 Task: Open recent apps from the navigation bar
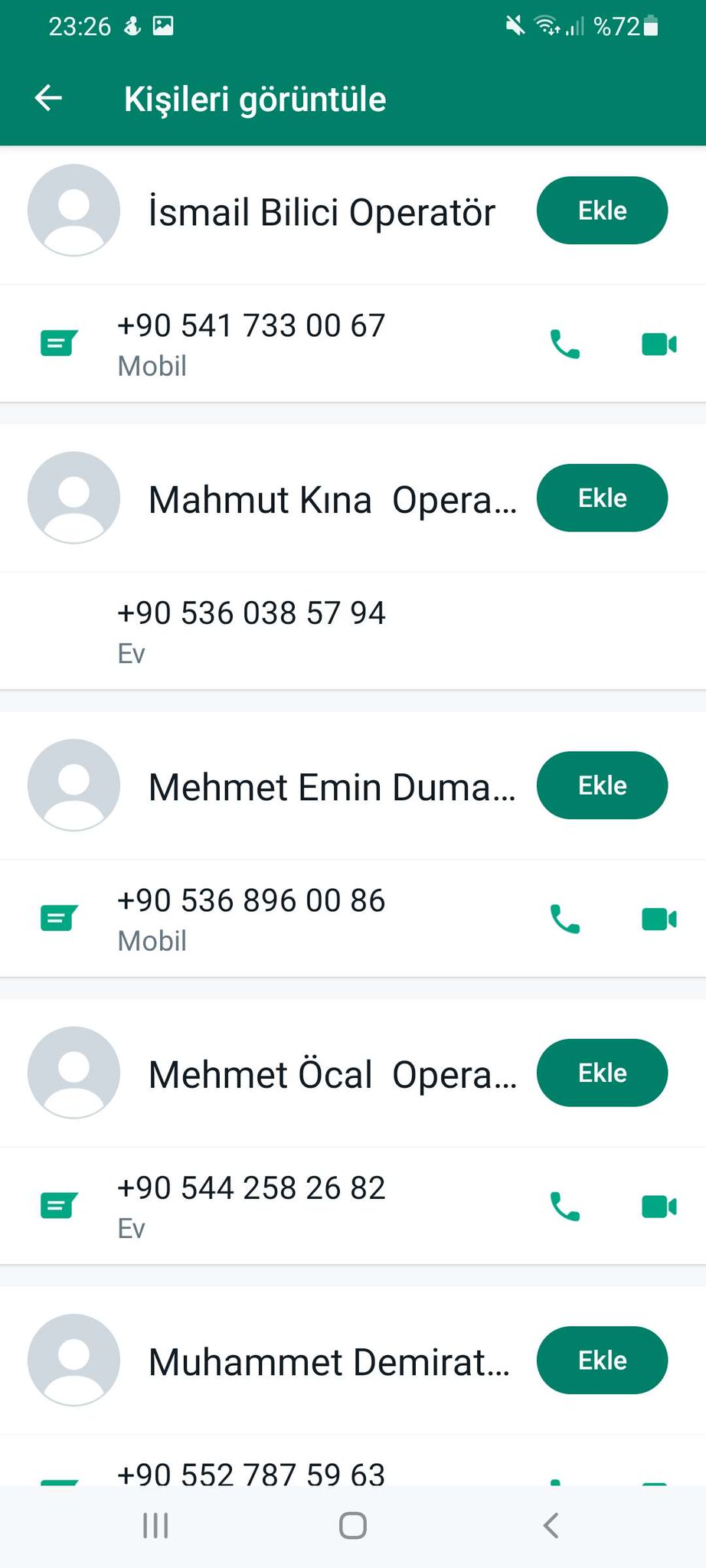(155, 1525)
